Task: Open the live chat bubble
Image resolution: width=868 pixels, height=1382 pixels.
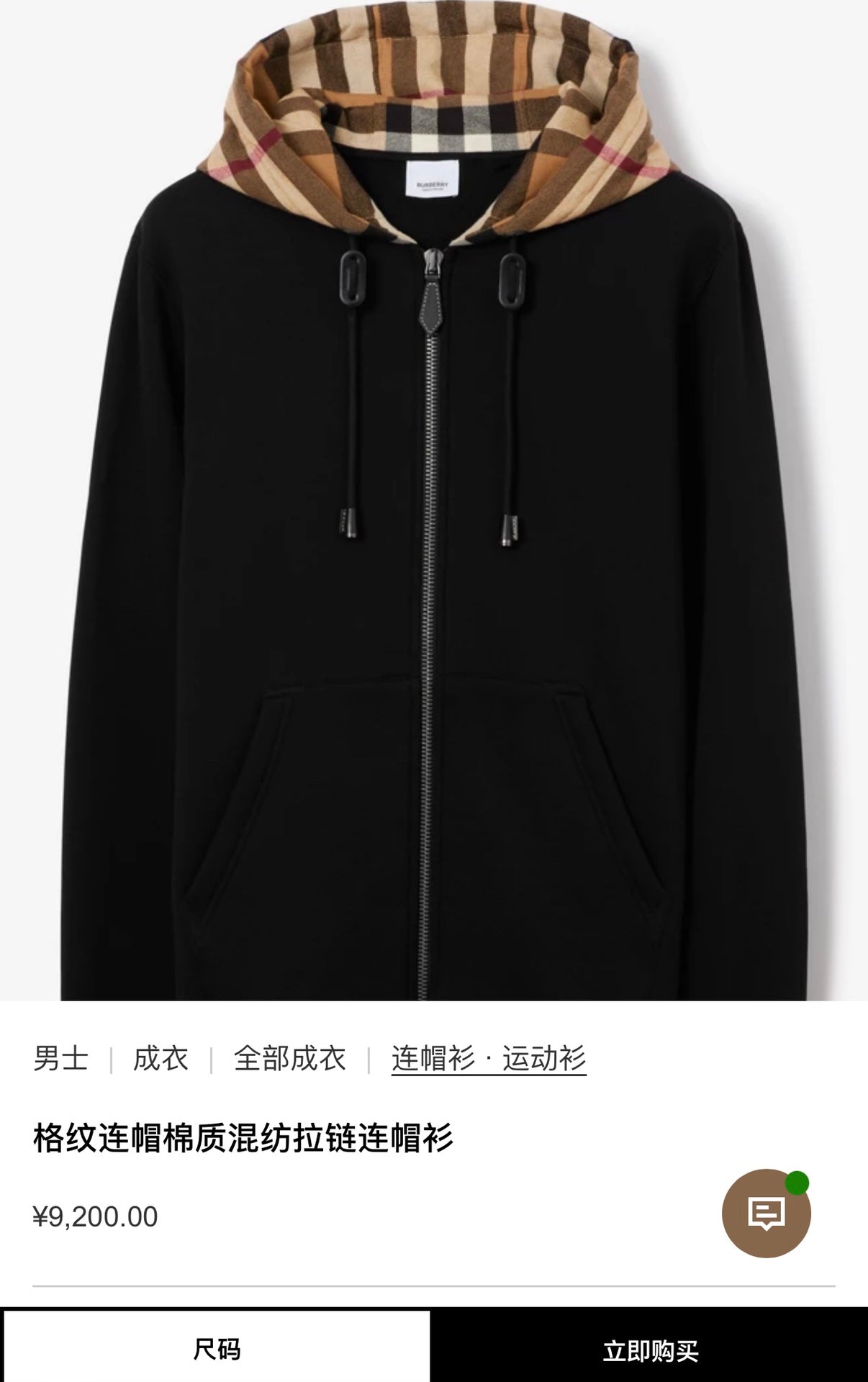Action: pos(766,1213)
